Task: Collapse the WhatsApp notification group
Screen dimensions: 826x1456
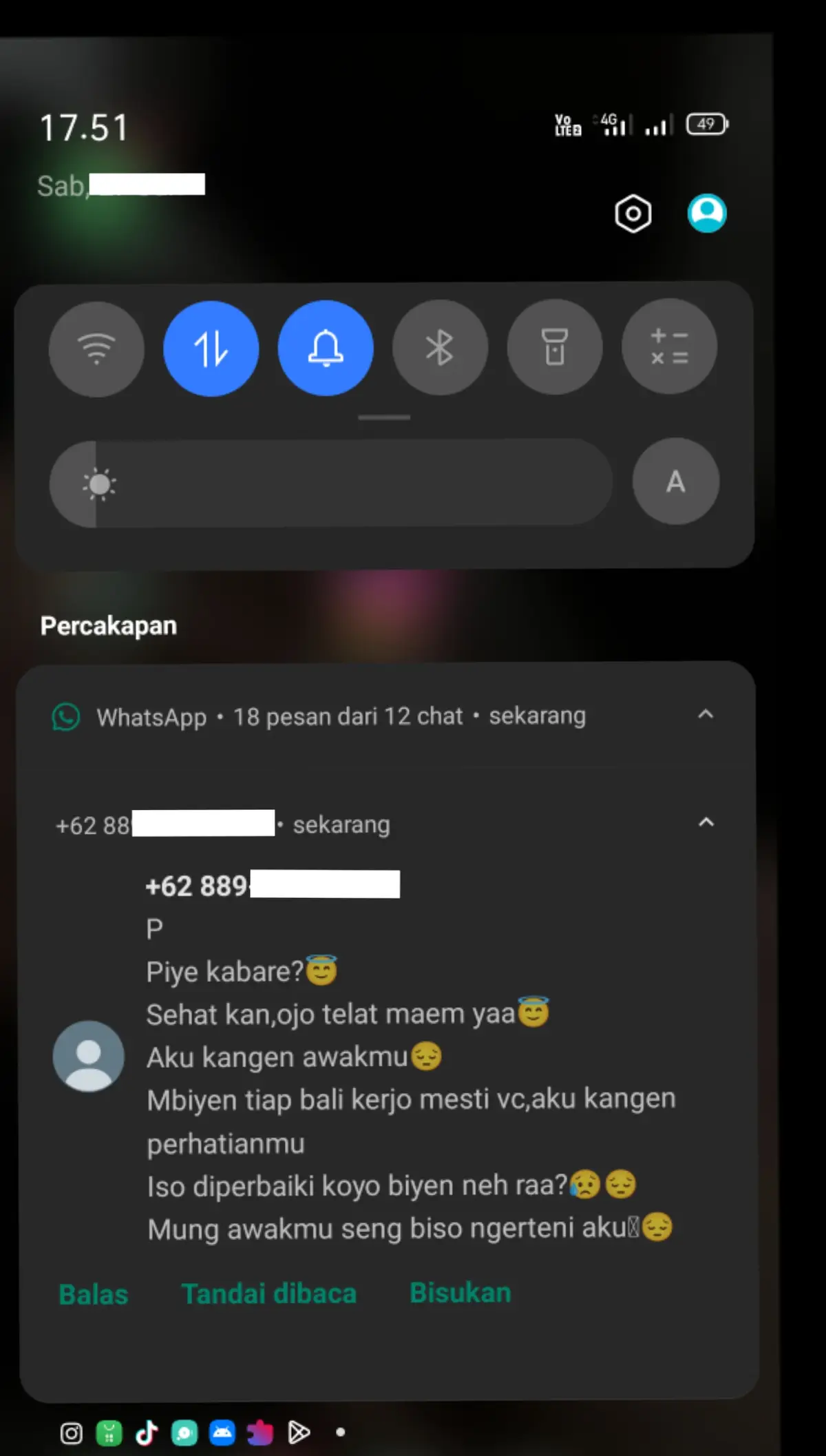Action: [706, 714]
